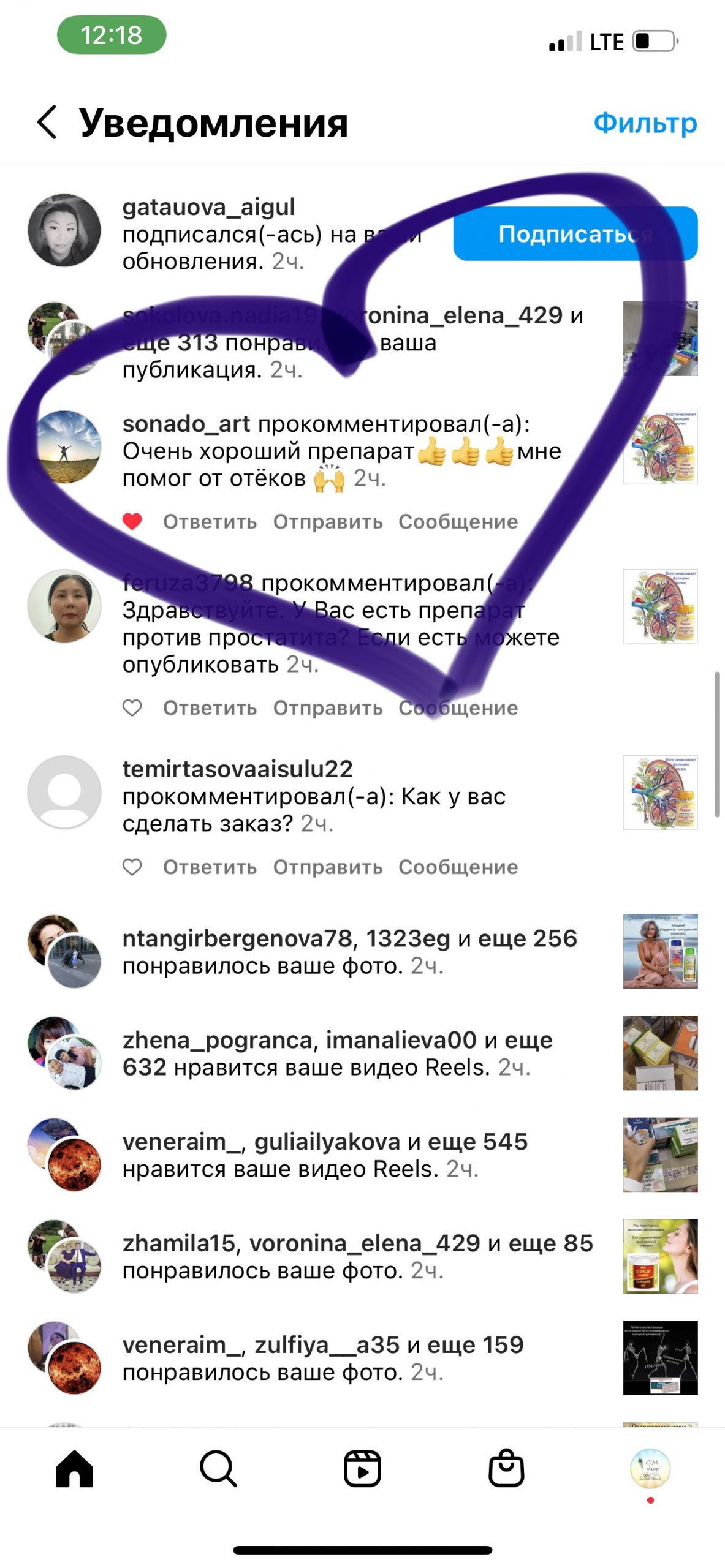This screenshot has width=725, height=1568.
Task: Reply to temirtasovaaisulu22's comment
Action: tap(210, 867)
